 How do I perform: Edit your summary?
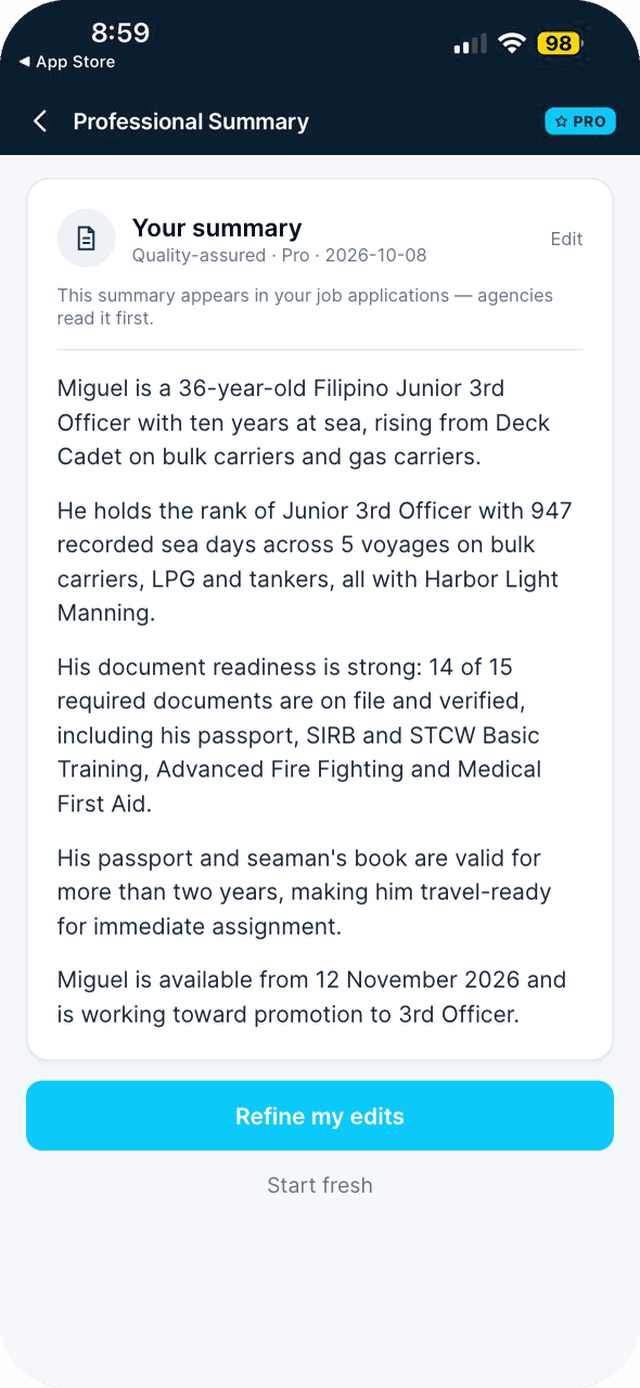pyautogui.click(x=566, y=239)
